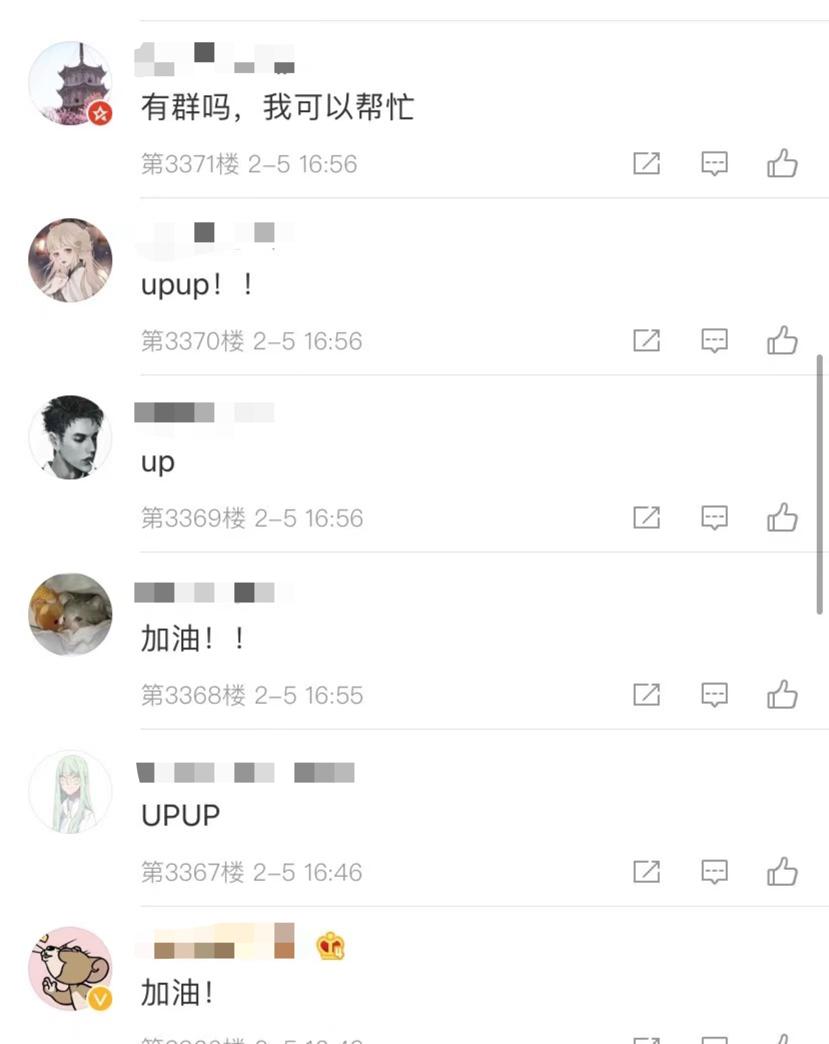This screenshot has width=829, height=1044.
Task: Click the timestamp "2-5 16:46"
Action: 308,871
